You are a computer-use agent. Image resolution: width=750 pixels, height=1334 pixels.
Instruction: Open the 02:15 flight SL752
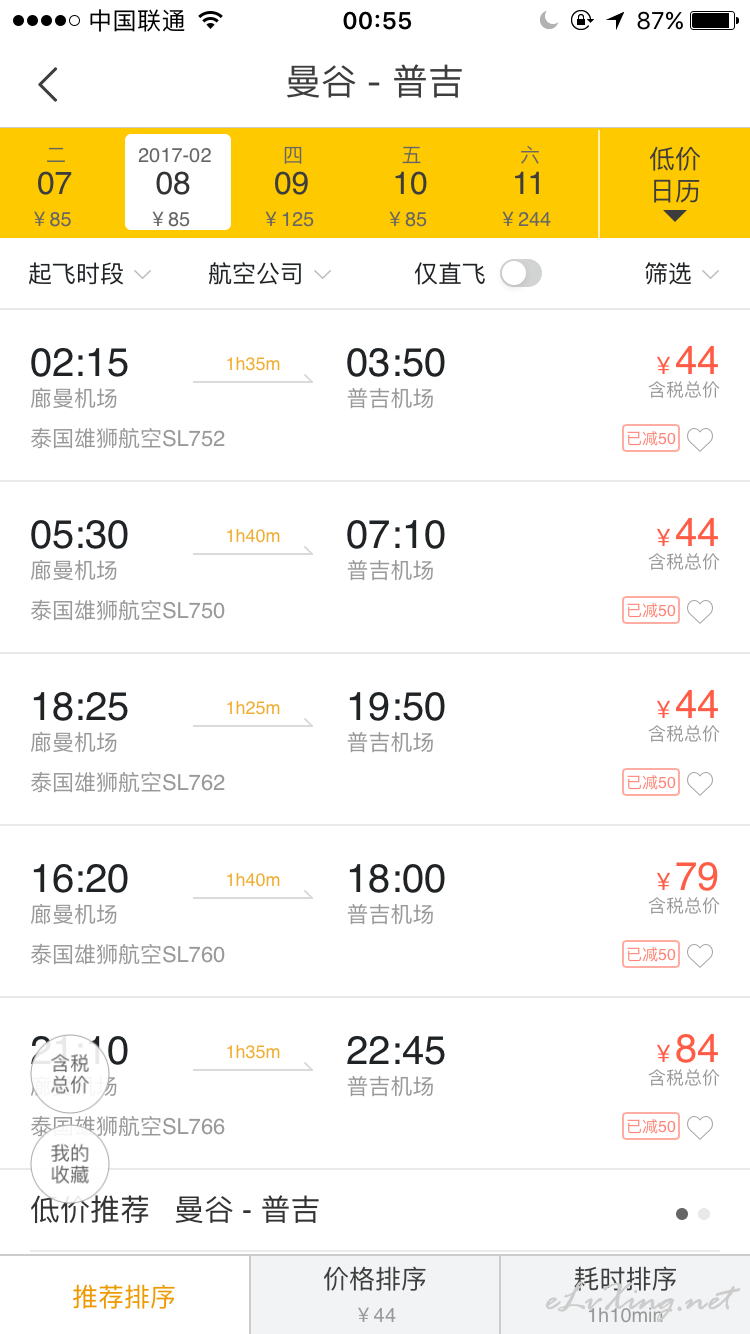[x=375, y=396]
